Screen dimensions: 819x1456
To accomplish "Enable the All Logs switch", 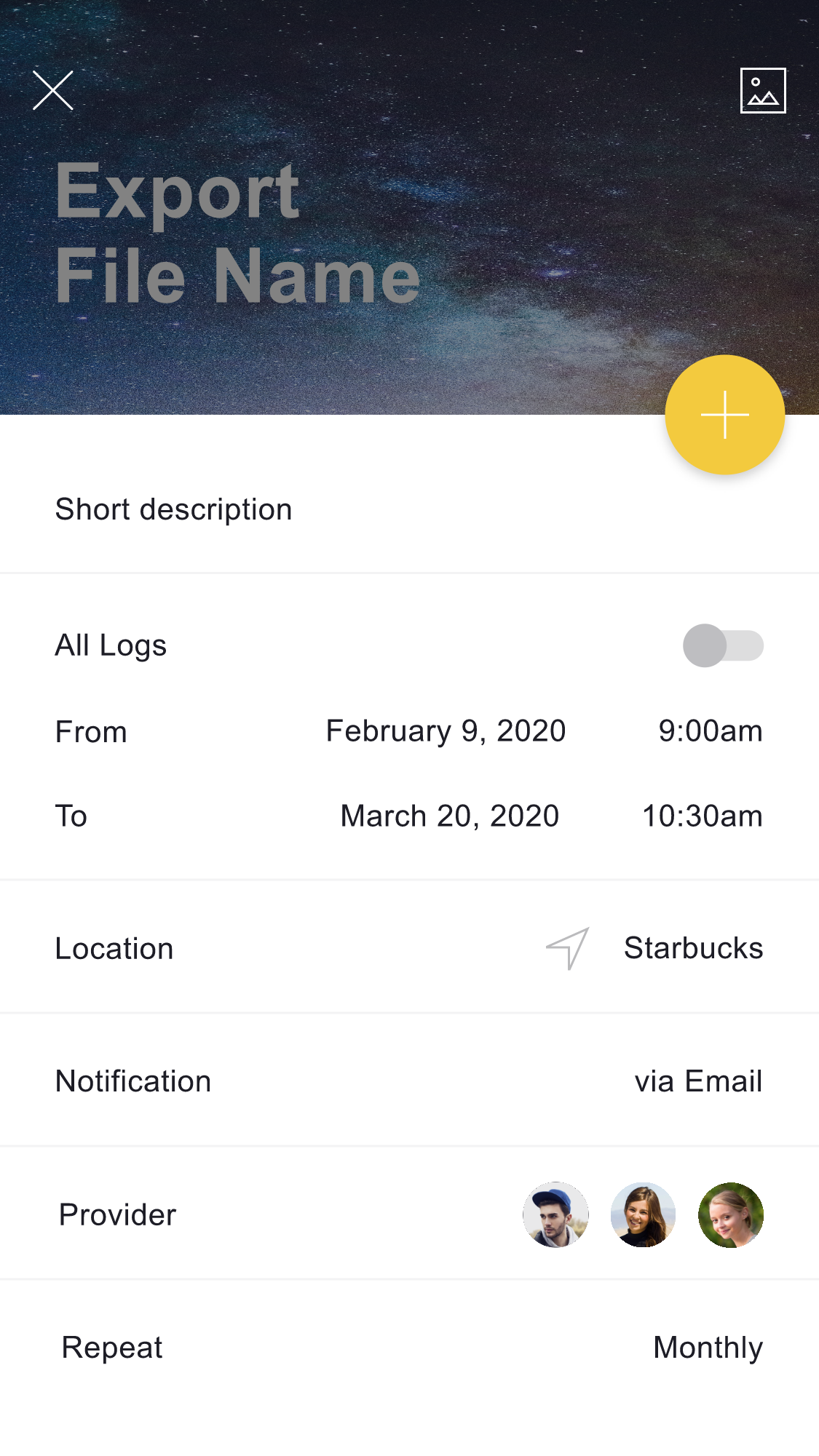I will [x=722, y=645].
